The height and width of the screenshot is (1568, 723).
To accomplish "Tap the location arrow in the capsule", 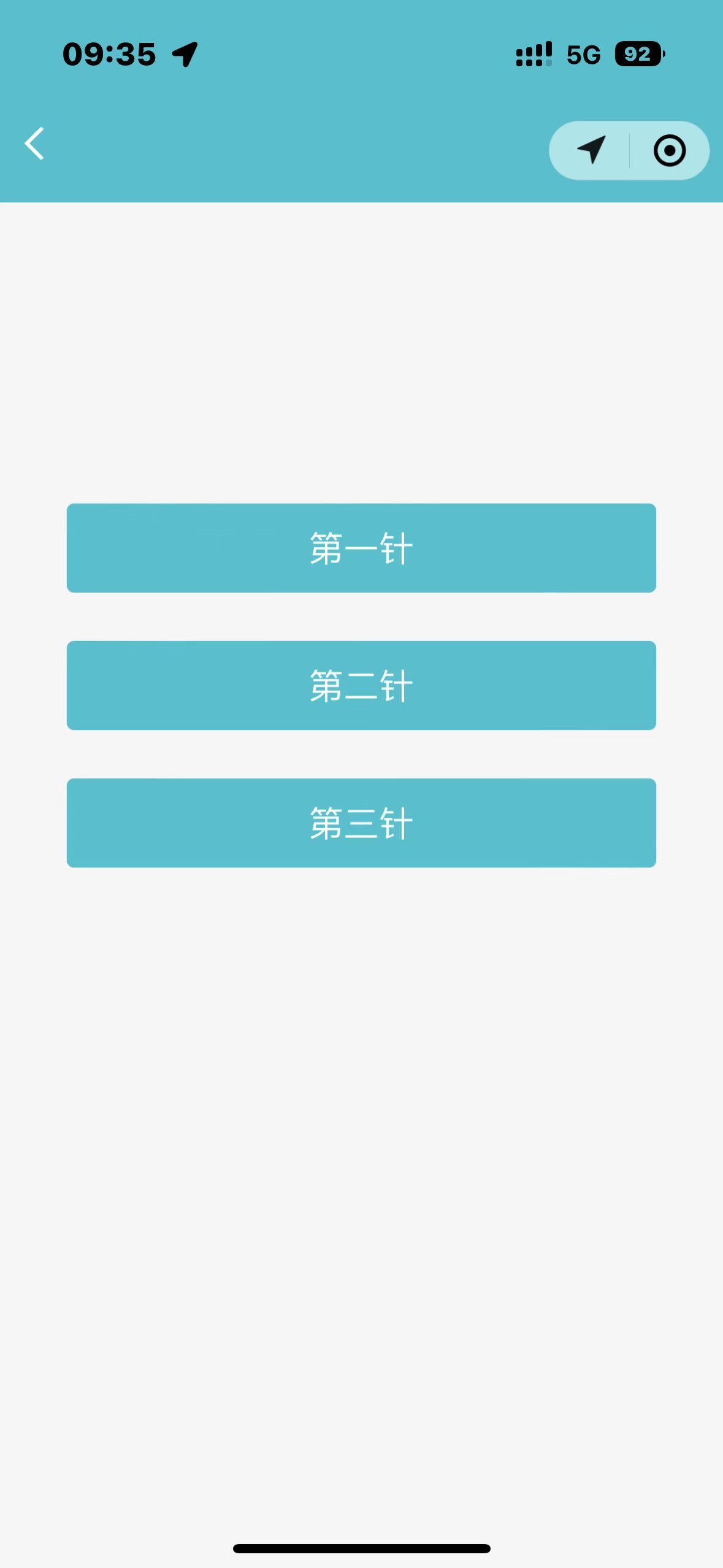I will coord(591,150).
